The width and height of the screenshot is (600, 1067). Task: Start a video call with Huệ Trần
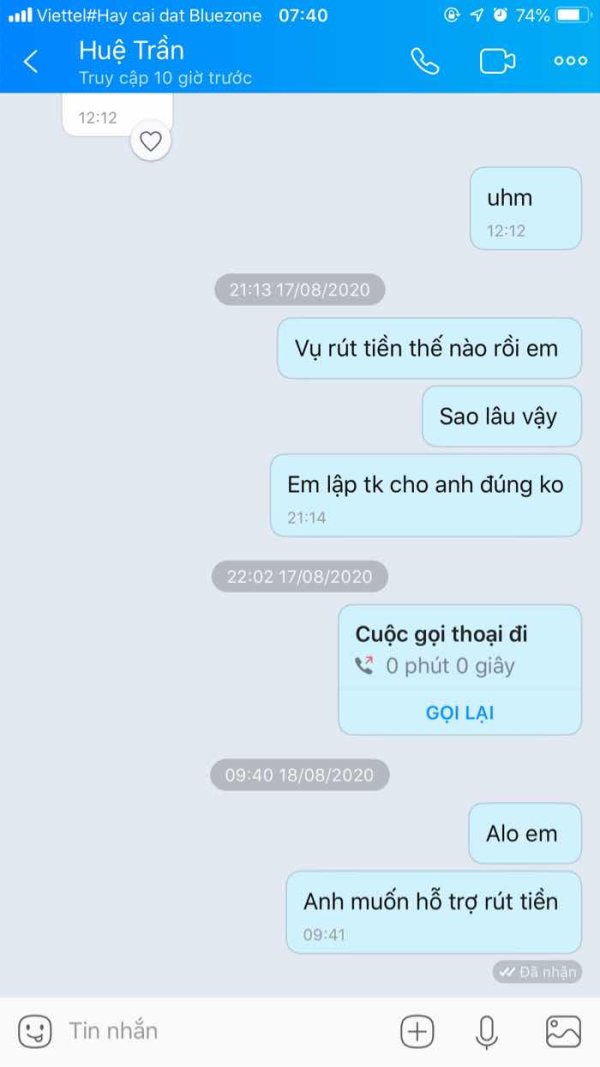497,61
